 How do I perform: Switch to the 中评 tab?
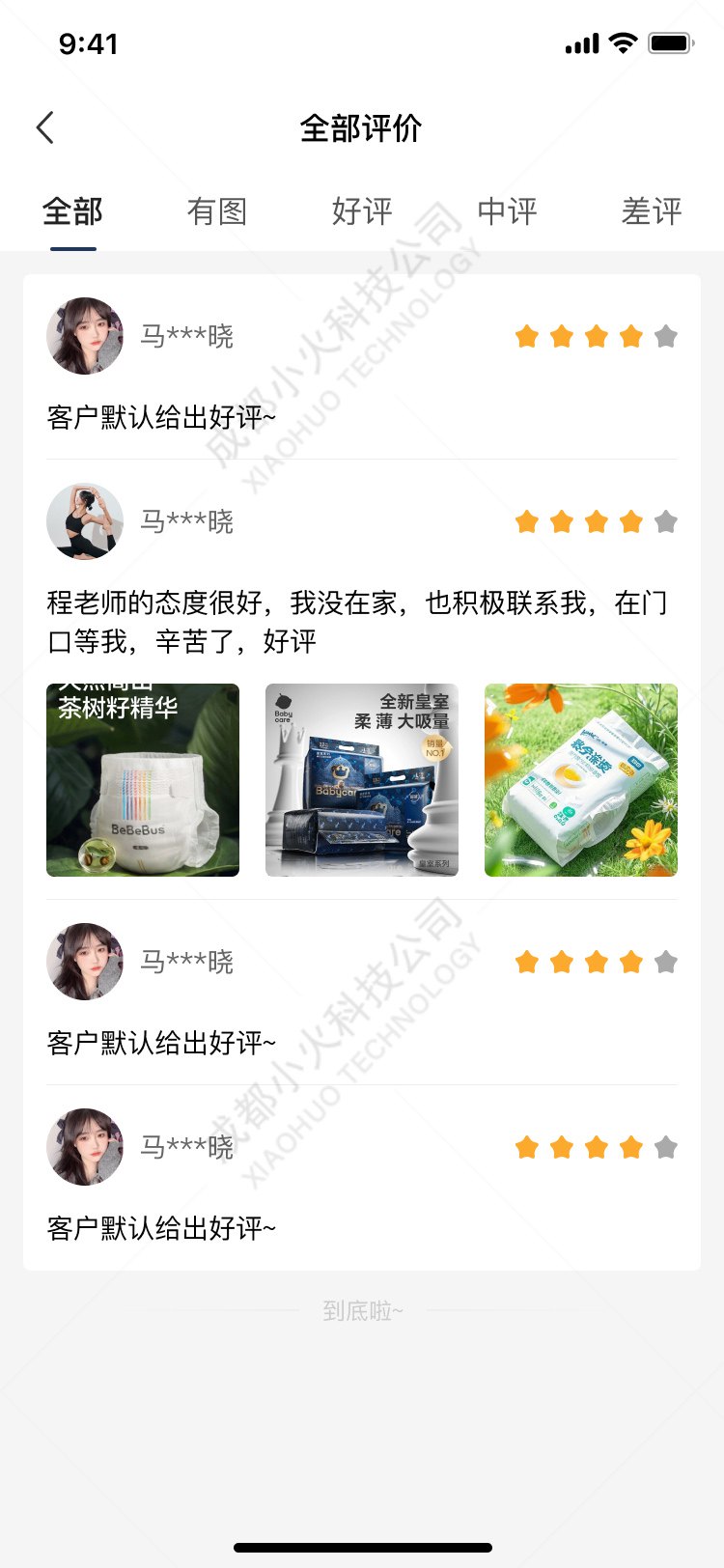click(507, 211)
